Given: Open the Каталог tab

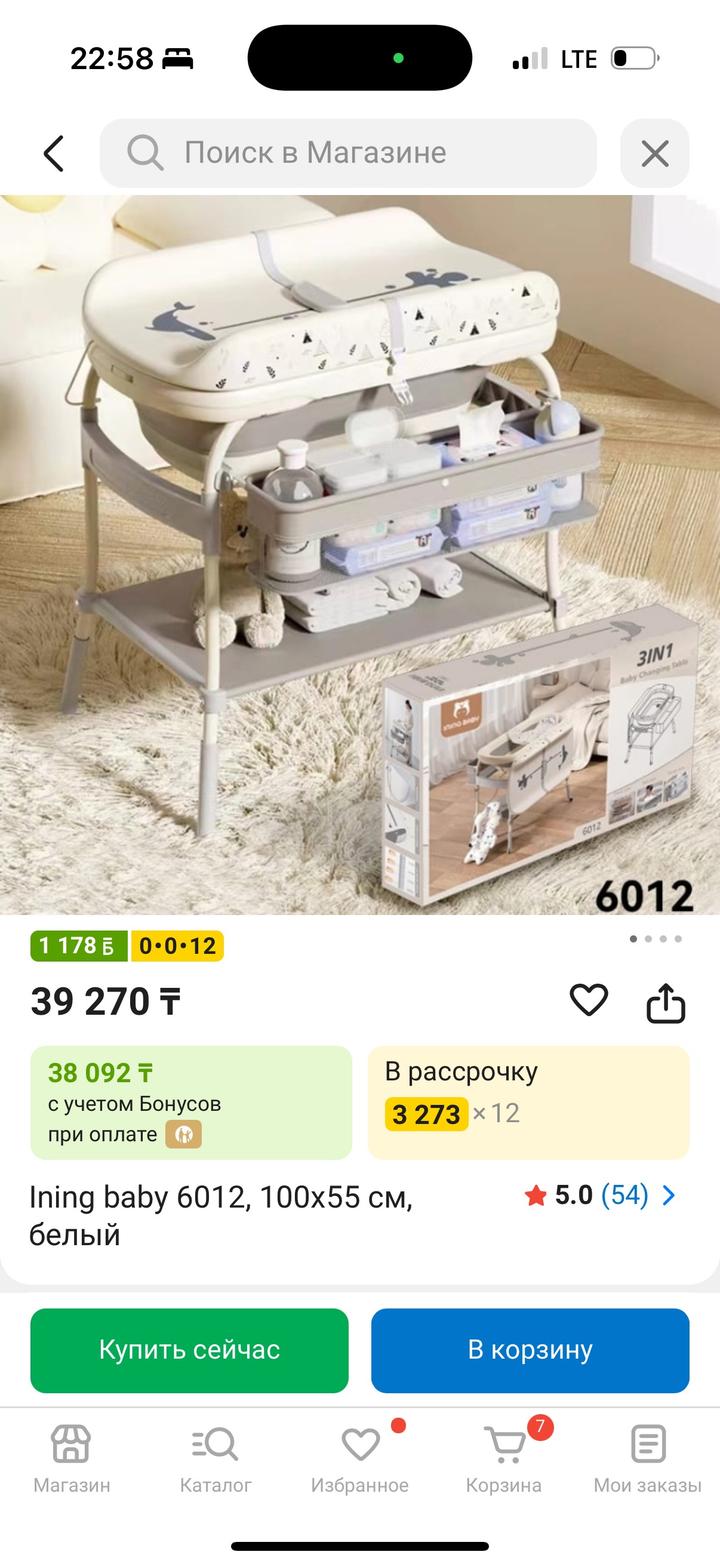Looking at the screenshot, I should pyautogui.click(x=216, y=1459).
